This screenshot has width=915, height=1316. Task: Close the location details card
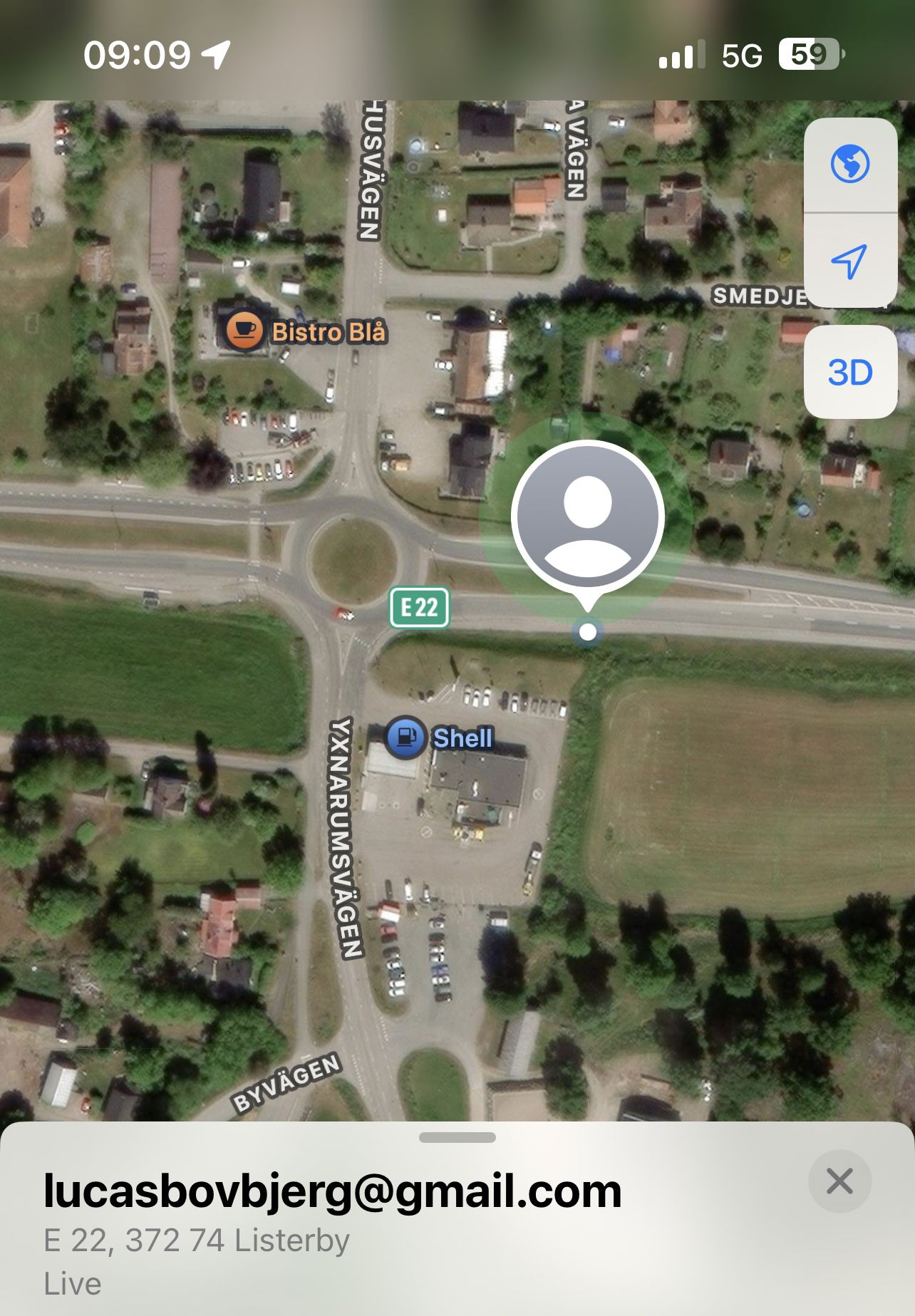(x=839, y=1181)
